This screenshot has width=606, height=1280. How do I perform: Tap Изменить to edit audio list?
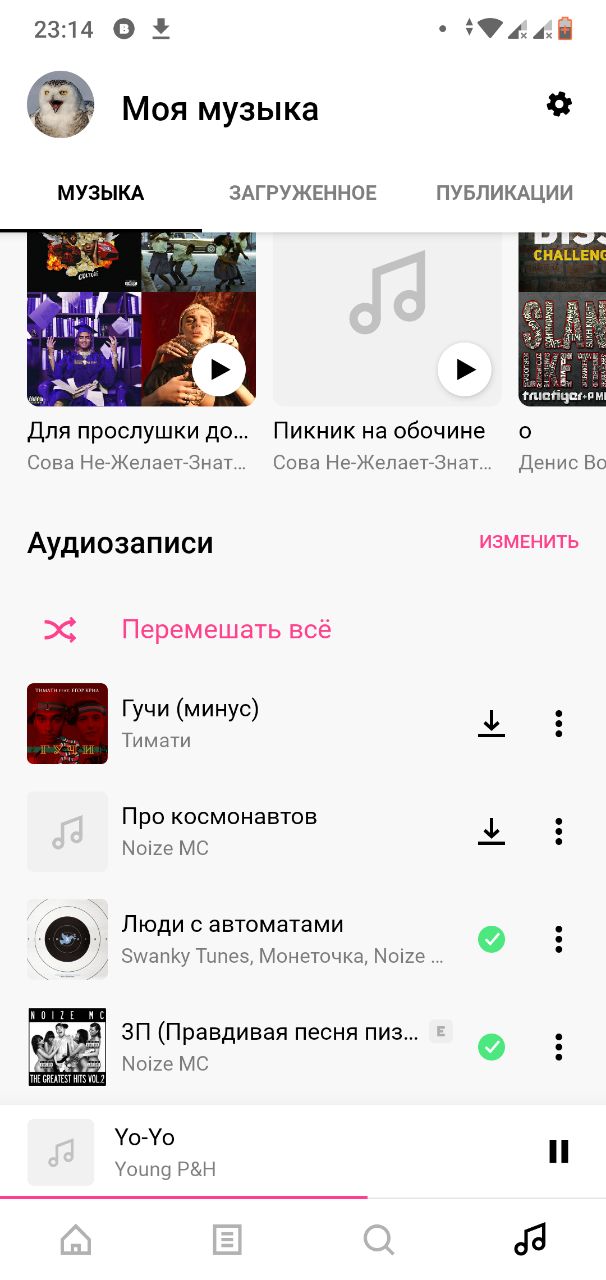pyautogui.click(x=528, y=542)
